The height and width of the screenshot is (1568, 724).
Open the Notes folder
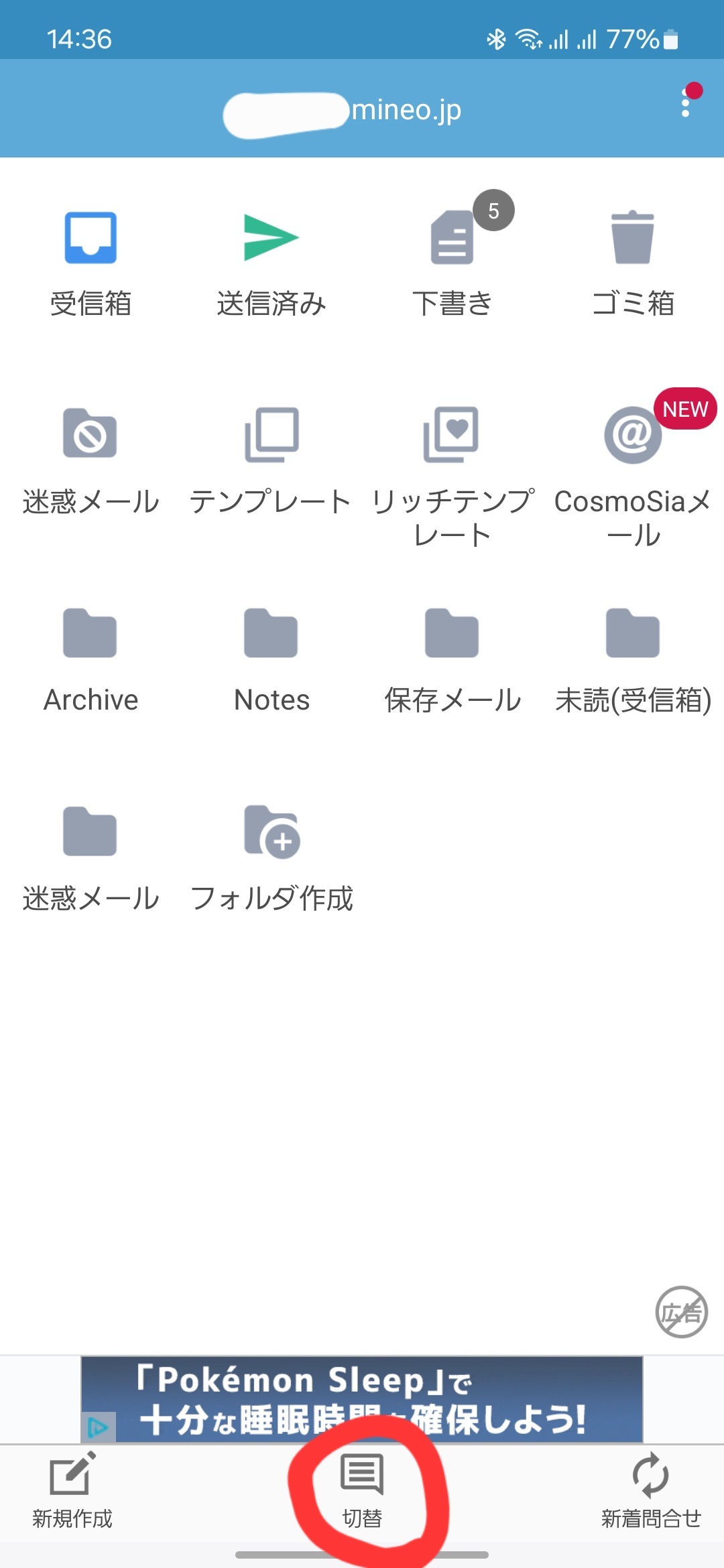point(271,659)
